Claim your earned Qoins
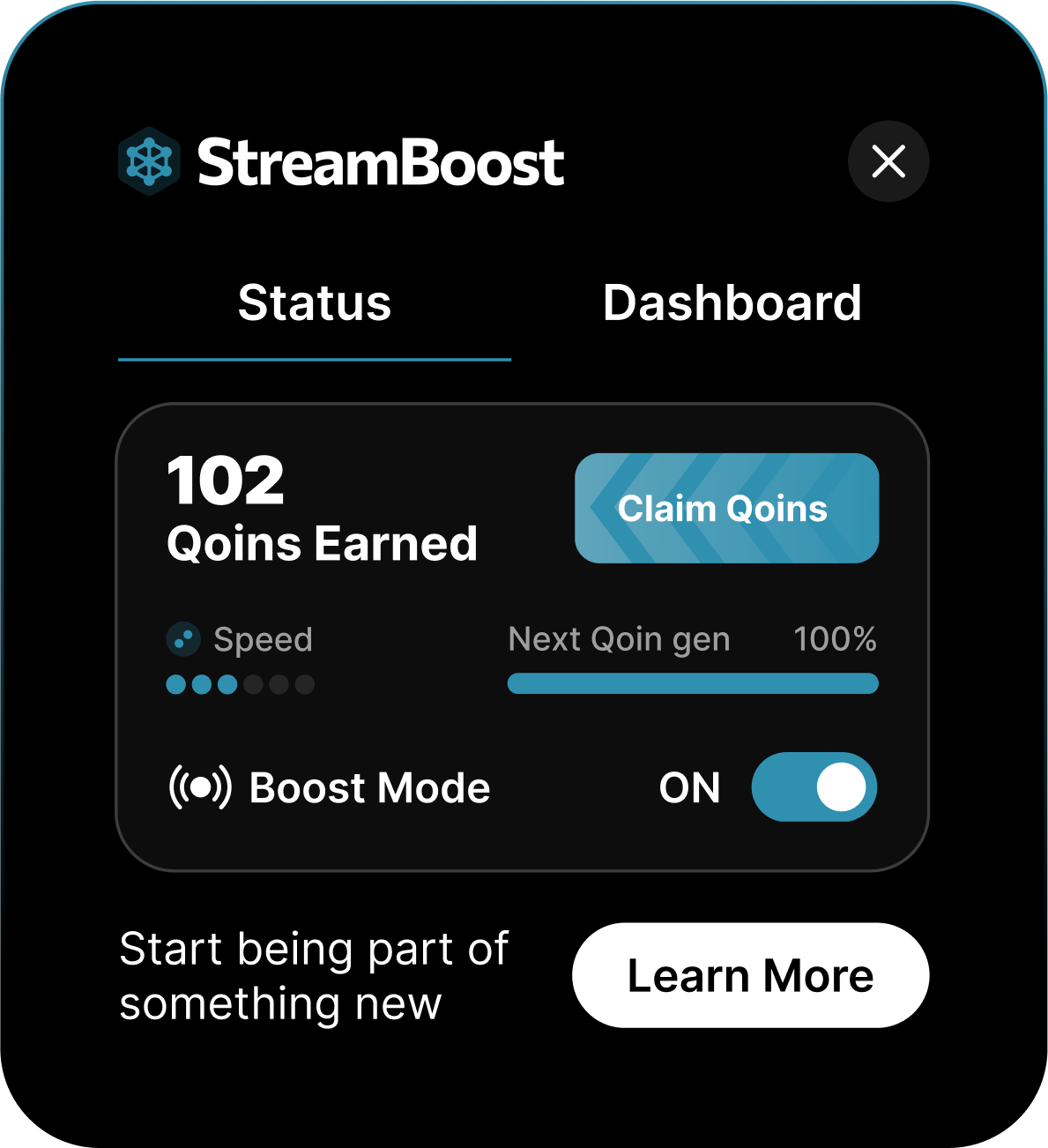This screenshot has height=1148, width=1048. pos(726,508)
